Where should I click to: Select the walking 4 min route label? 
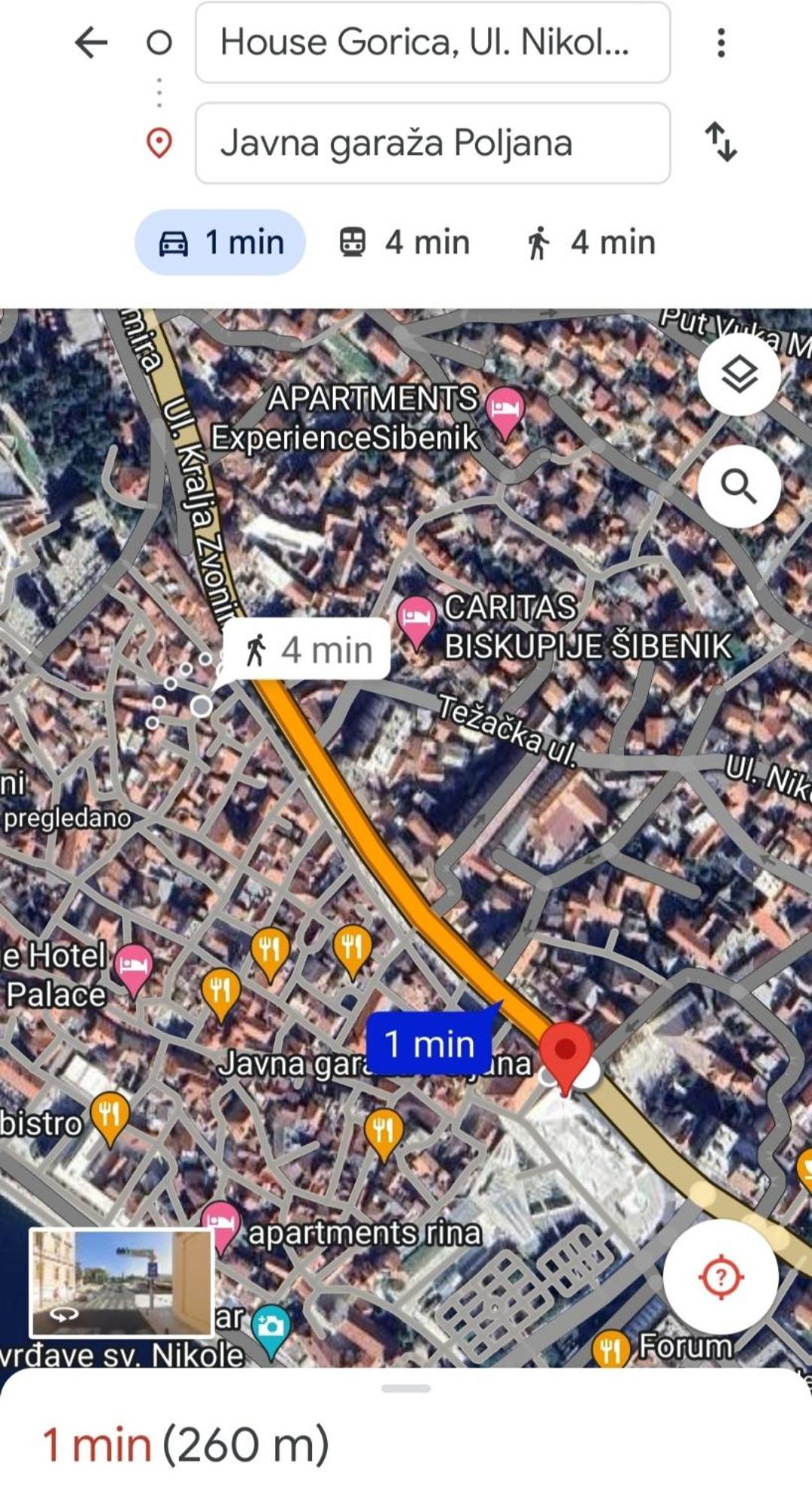pos(307,649)
